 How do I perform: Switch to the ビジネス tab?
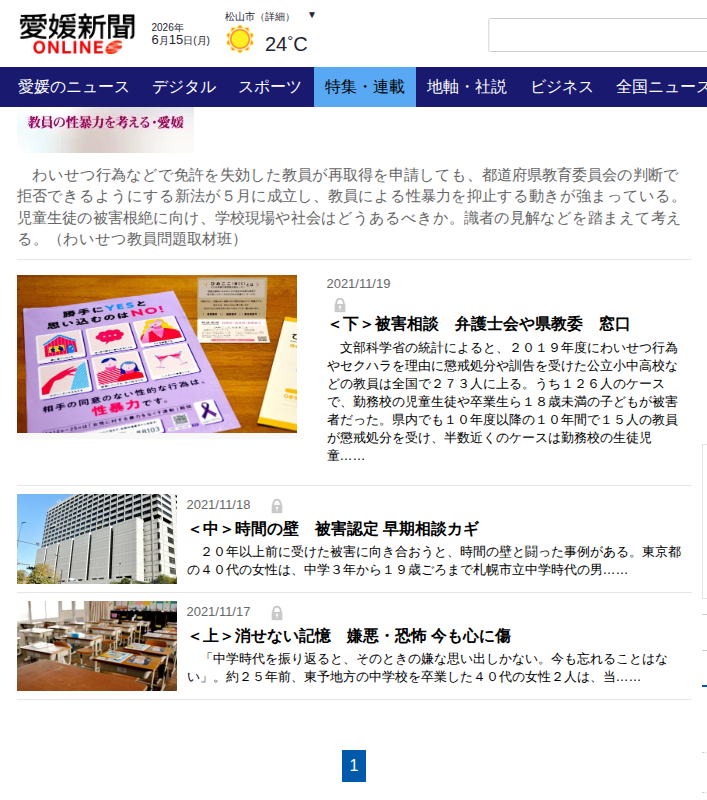pyautogui.click(x=562, y=87)
